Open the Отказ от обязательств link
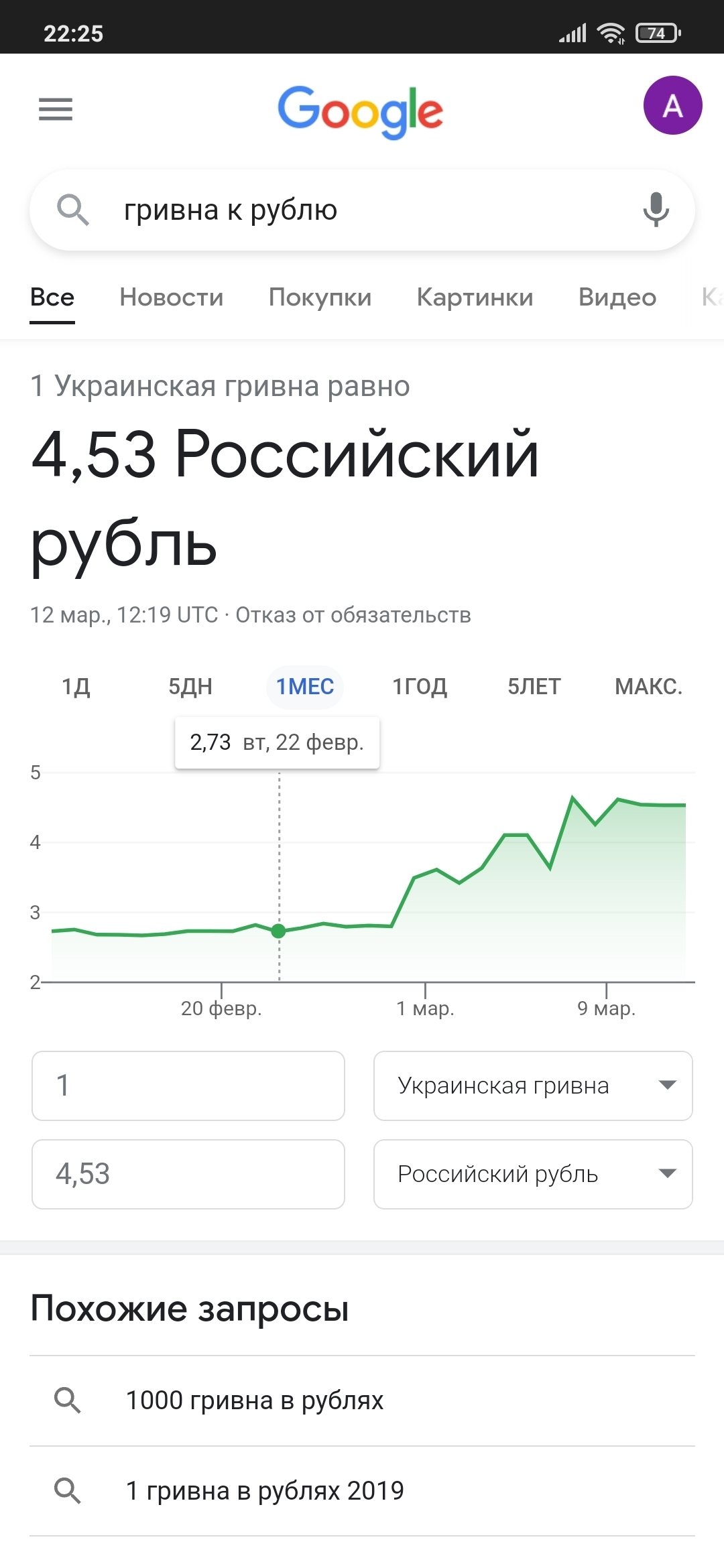This screenshot has height=1568, width=724. pyautogui.click(x=353, y=614)
